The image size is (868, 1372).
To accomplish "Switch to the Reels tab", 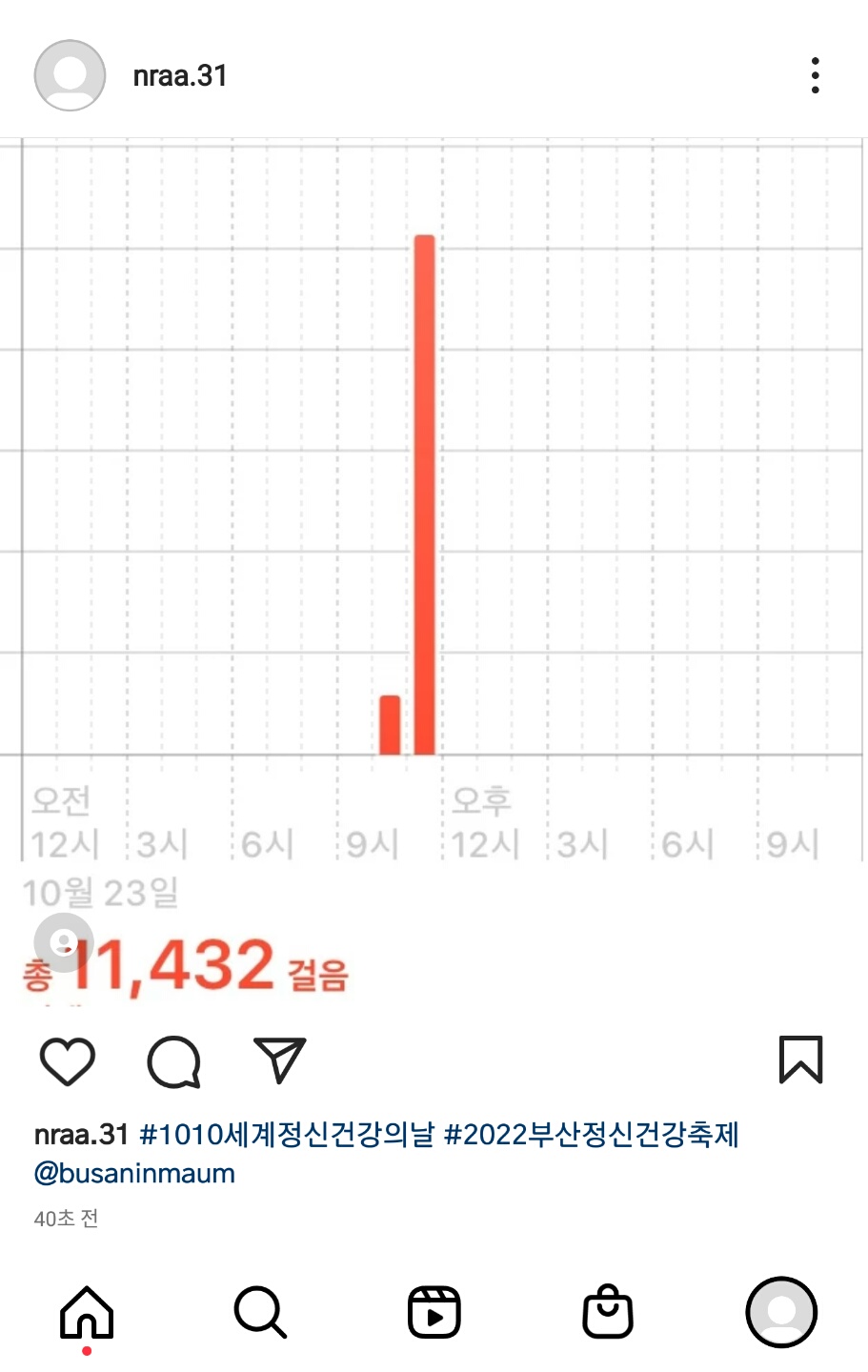I will 434,1313.
